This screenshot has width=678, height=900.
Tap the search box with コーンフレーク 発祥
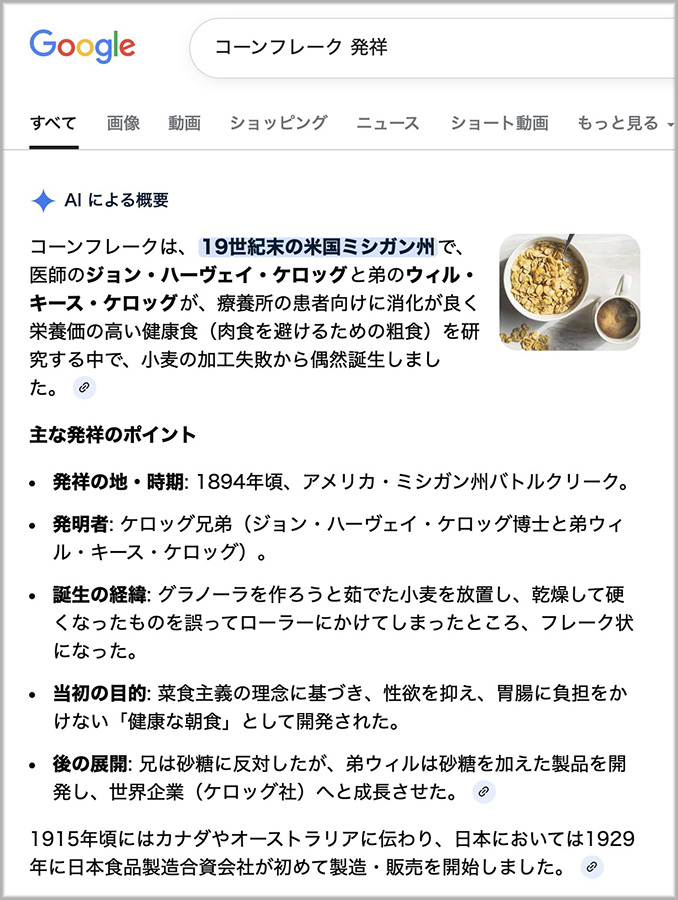click(433, 48)
